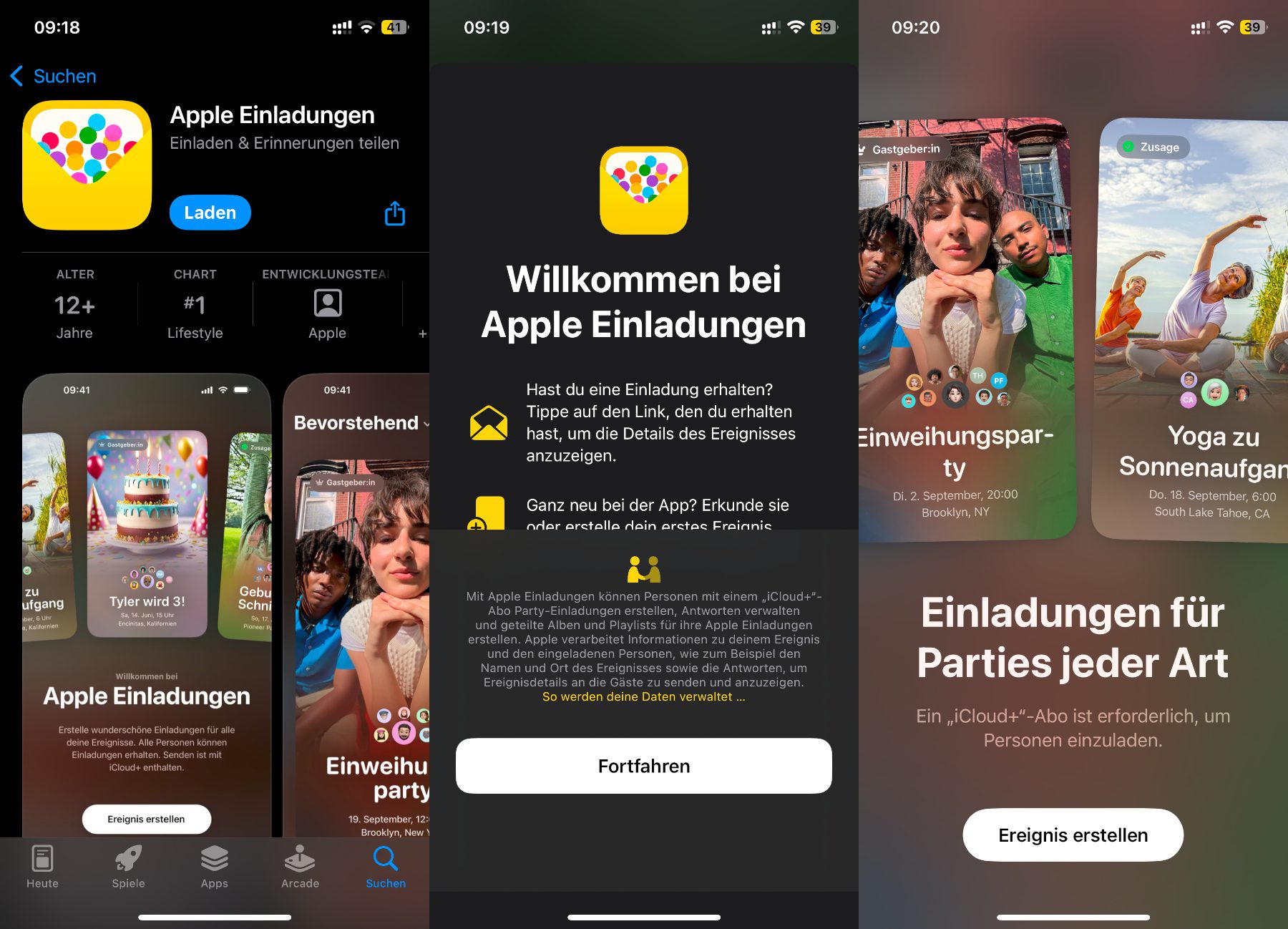Tap the large Ereignis erstellen button
This screenshot has height=929, width=1288.
tap(1073, 835)
